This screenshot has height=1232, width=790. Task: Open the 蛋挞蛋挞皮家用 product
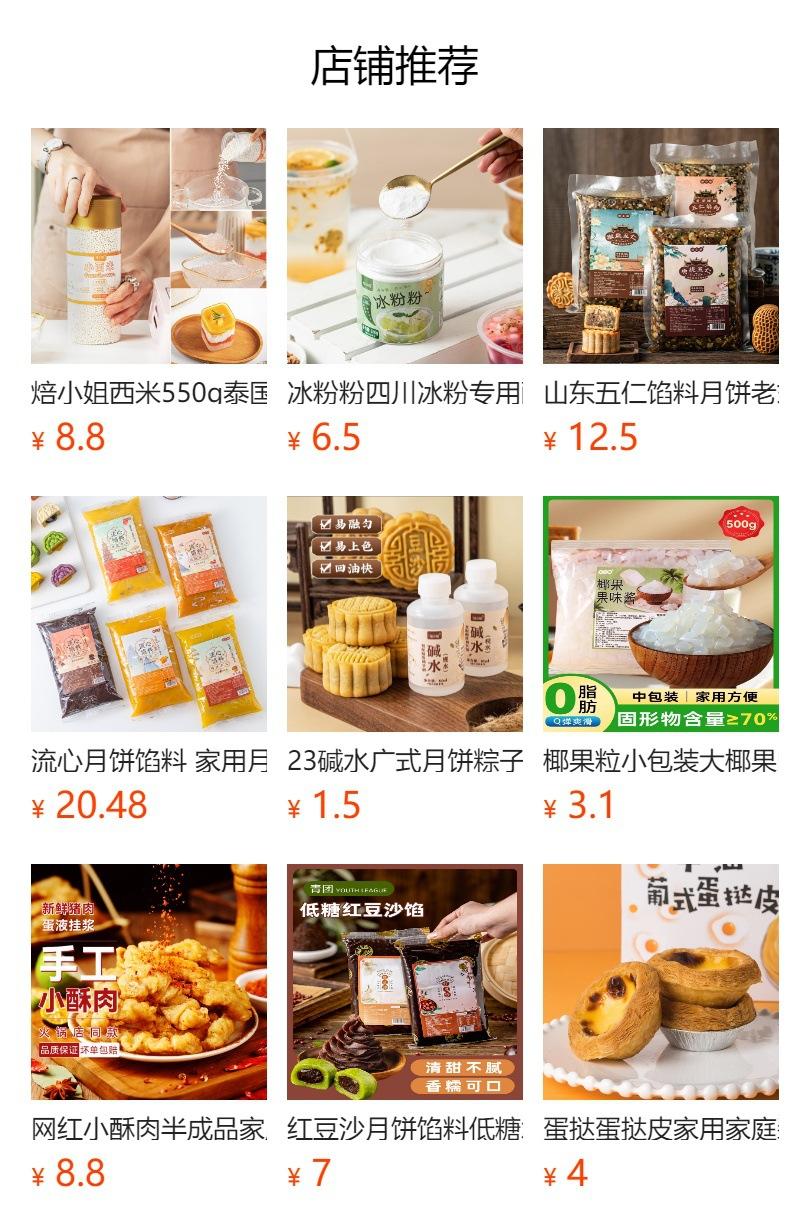pos(661,1028)
